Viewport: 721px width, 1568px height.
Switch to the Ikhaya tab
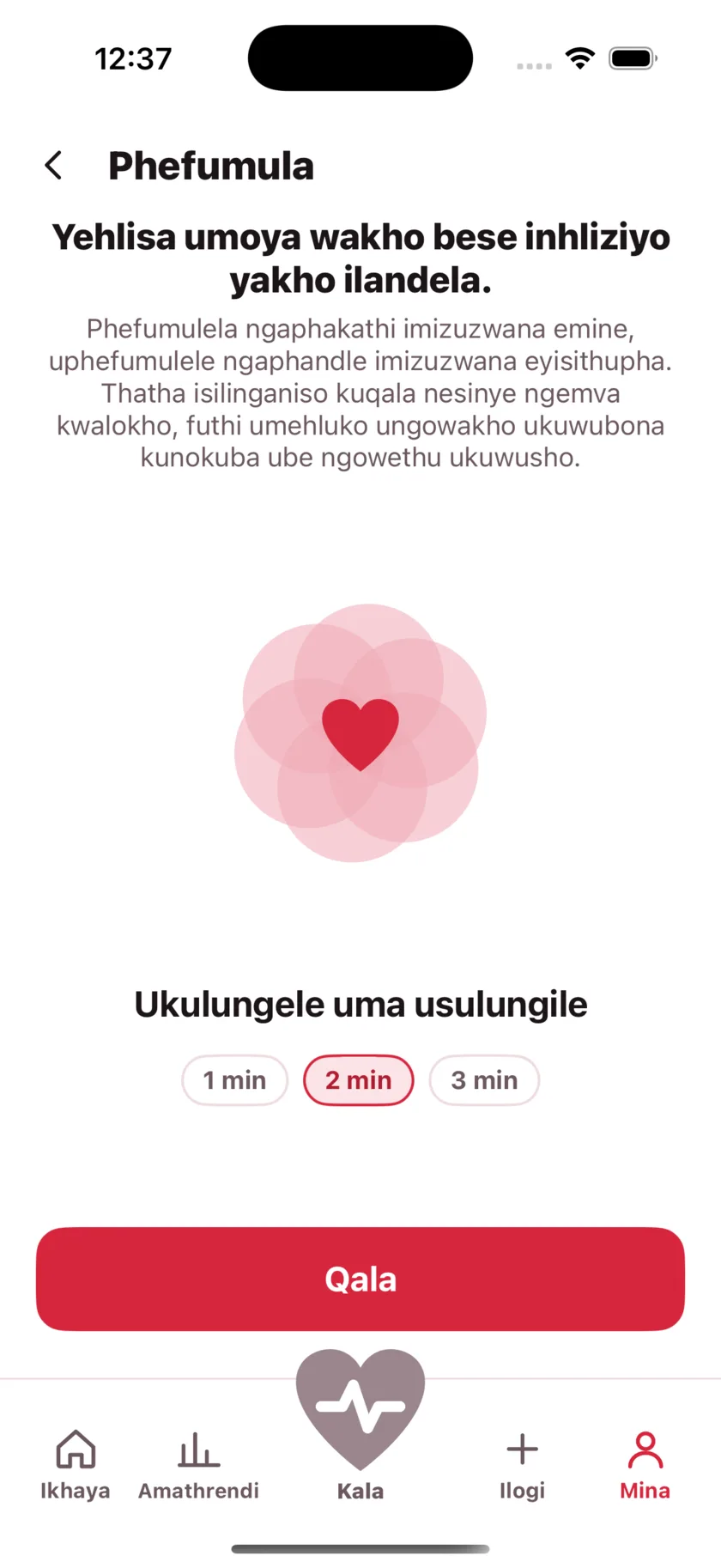click(76, 1465)
